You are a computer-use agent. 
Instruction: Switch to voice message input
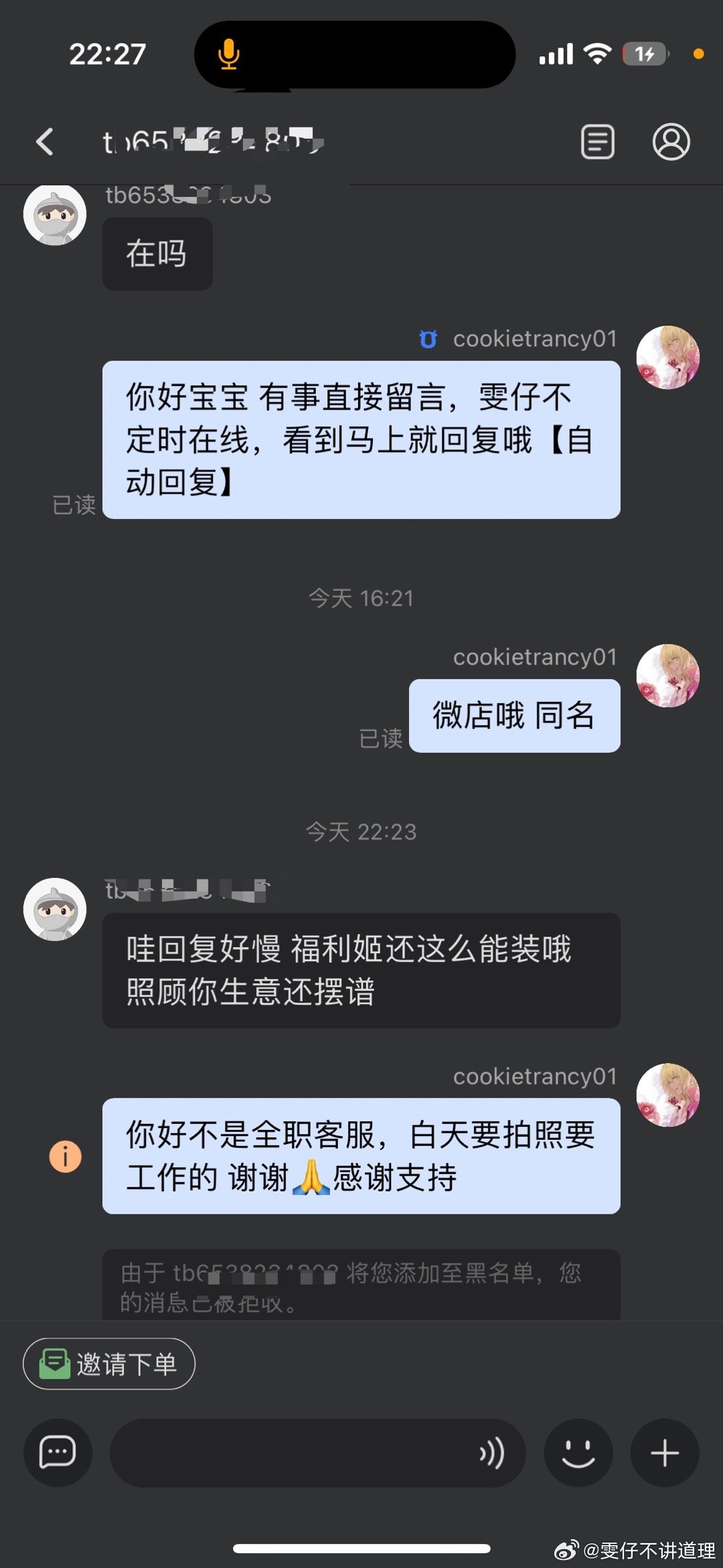point(491,1453)
